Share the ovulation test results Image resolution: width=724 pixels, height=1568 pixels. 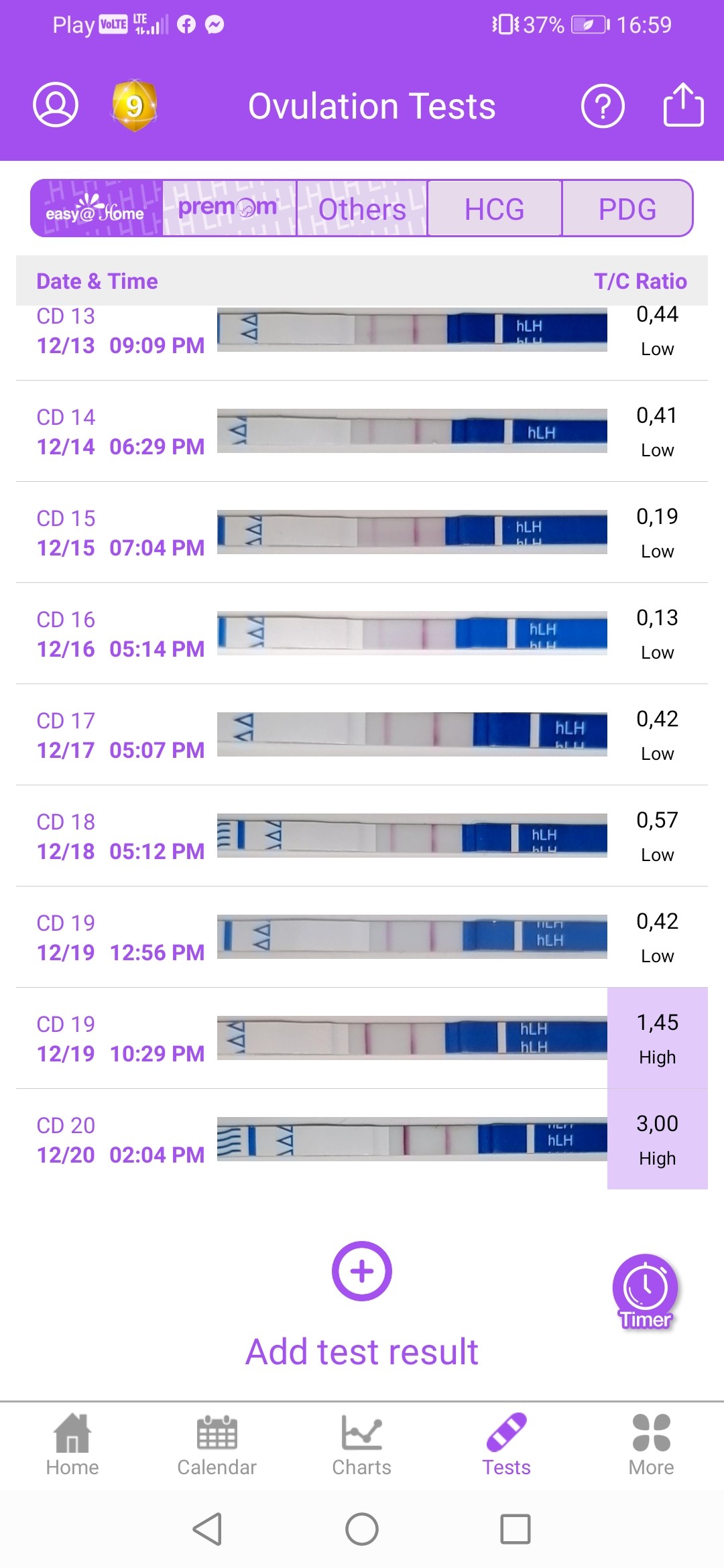pyautogui.click(x=683, y=105)
